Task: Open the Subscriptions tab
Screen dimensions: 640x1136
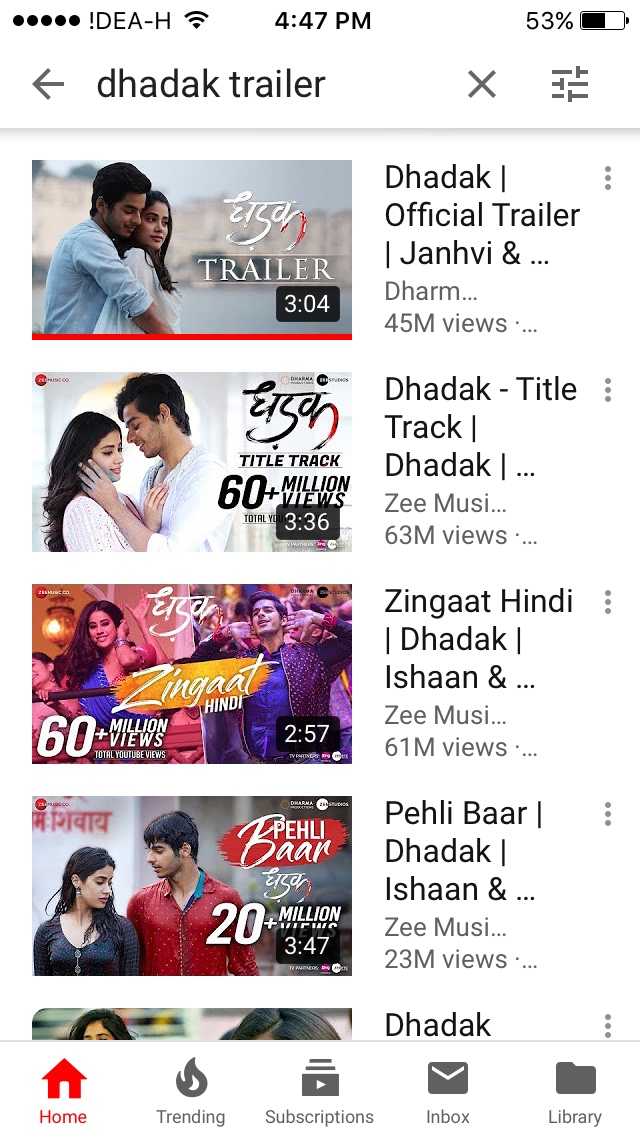Action: coord(319,1092)
